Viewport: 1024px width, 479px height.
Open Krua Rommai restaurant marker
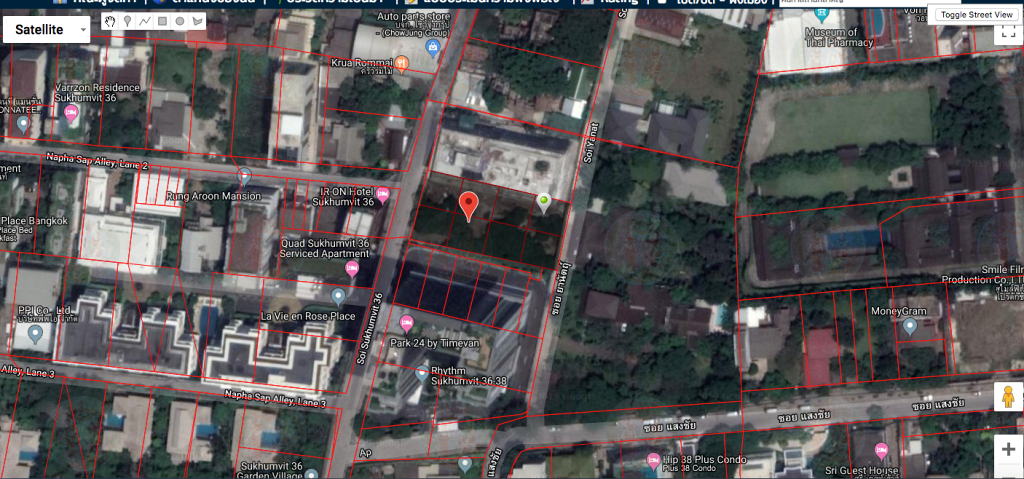pyautogui.click(x=402, y=64)
